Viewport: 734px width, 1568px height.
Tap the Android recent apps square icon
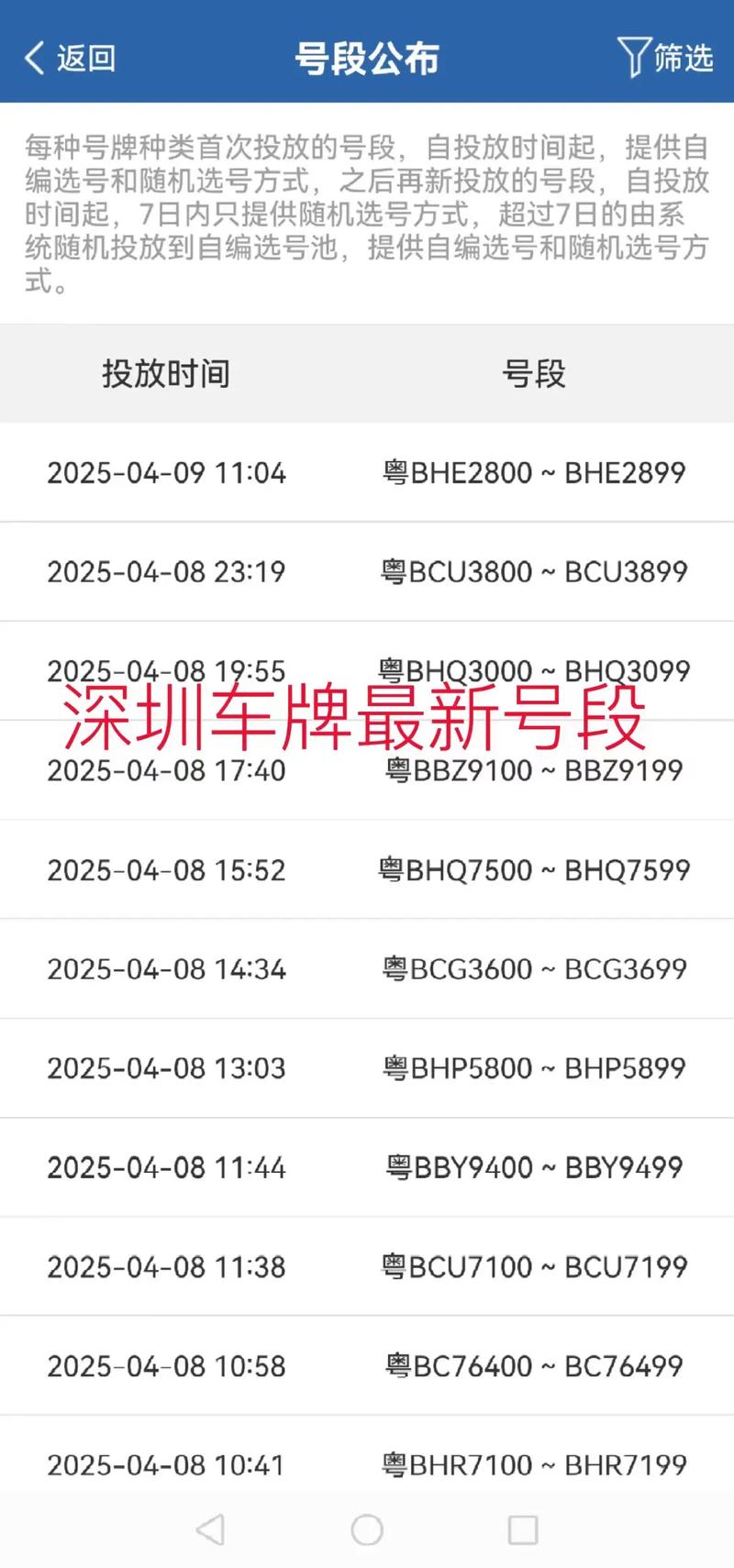click(x=521, y=1529)
